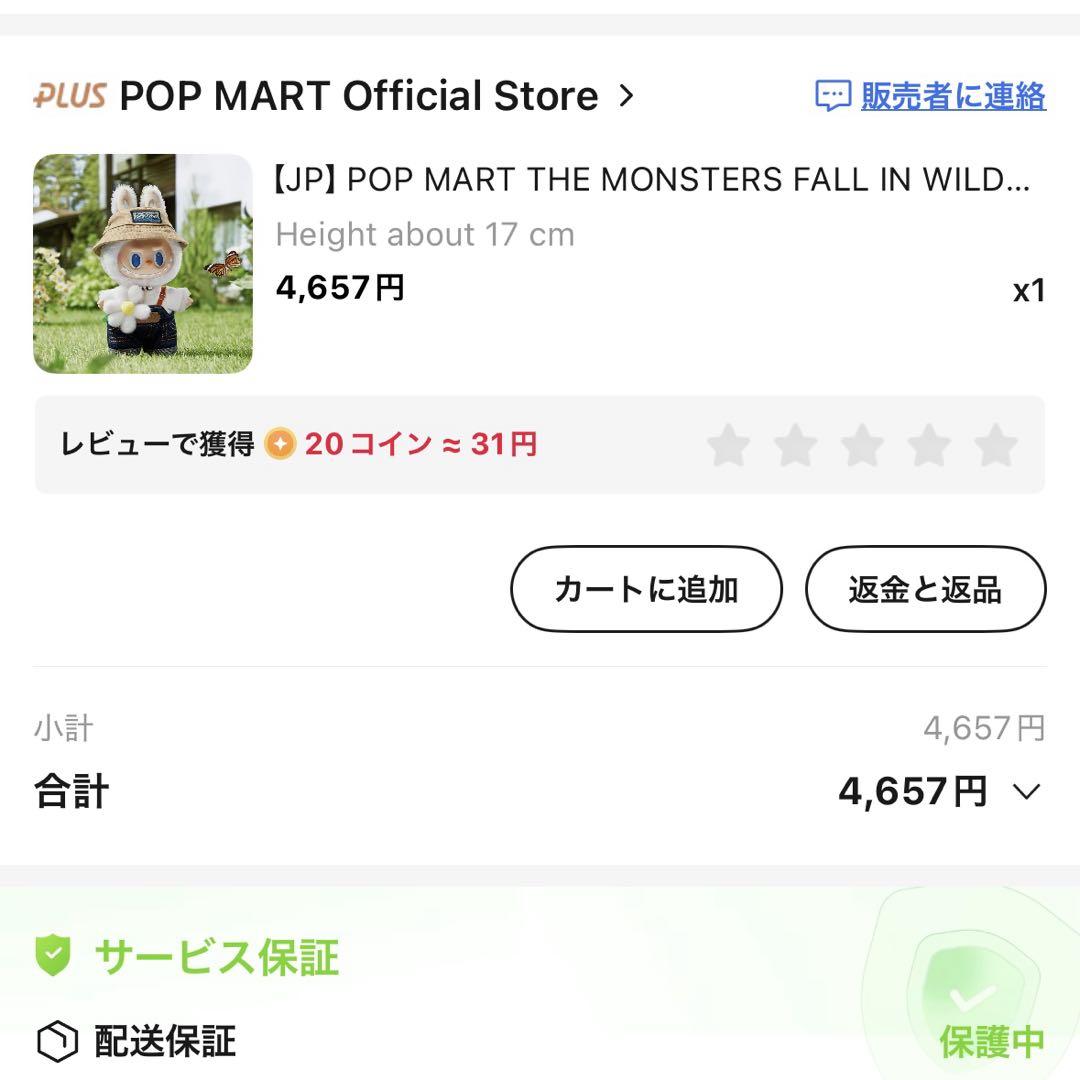Open THE MONSTERS FALL IN WILD product title
1080x1080 pixels.
(x=652, y=180)
